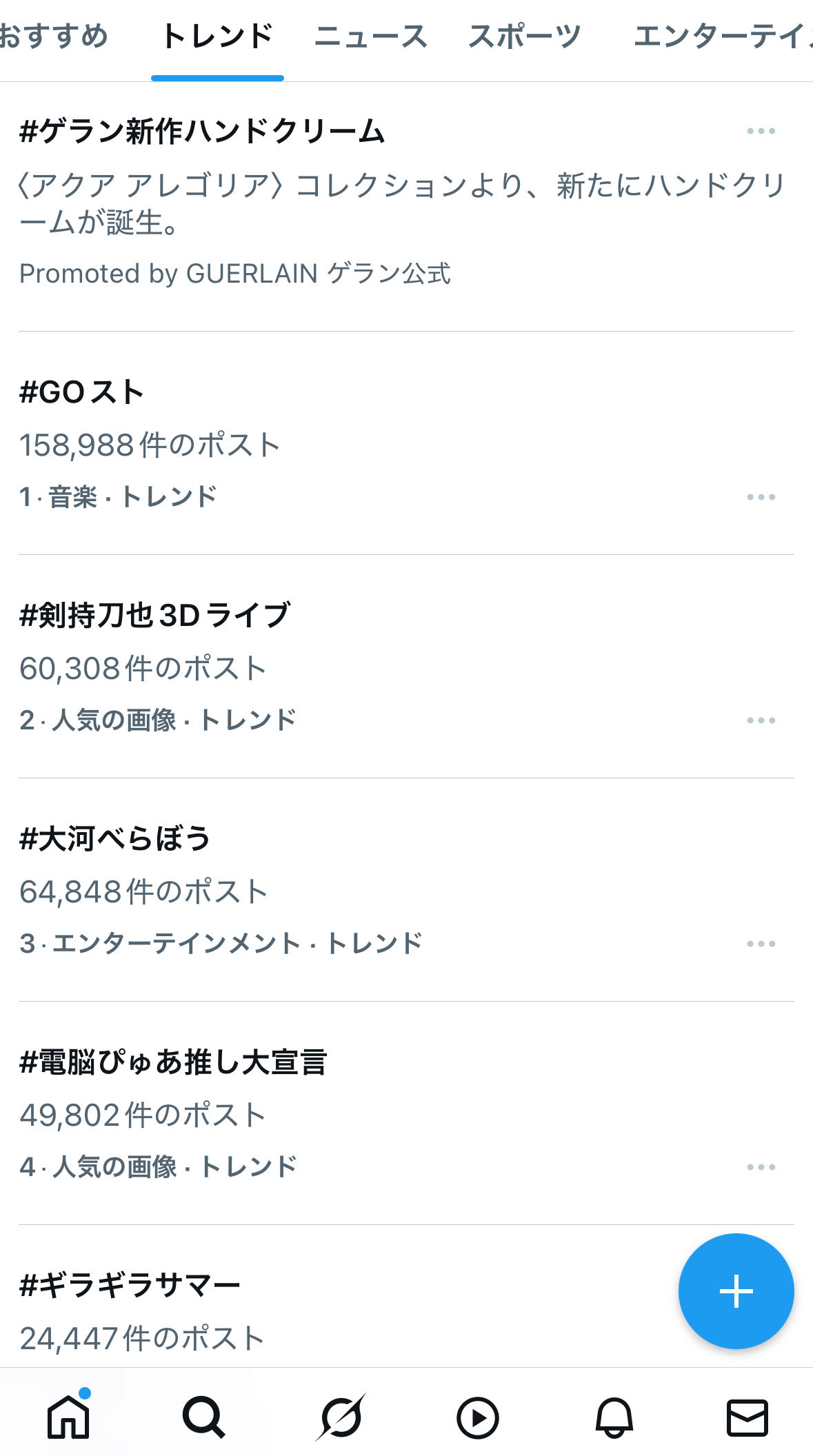The image size is (813, 1456).
Task: Open the #GOスト trend
Action: pos(406,443)
